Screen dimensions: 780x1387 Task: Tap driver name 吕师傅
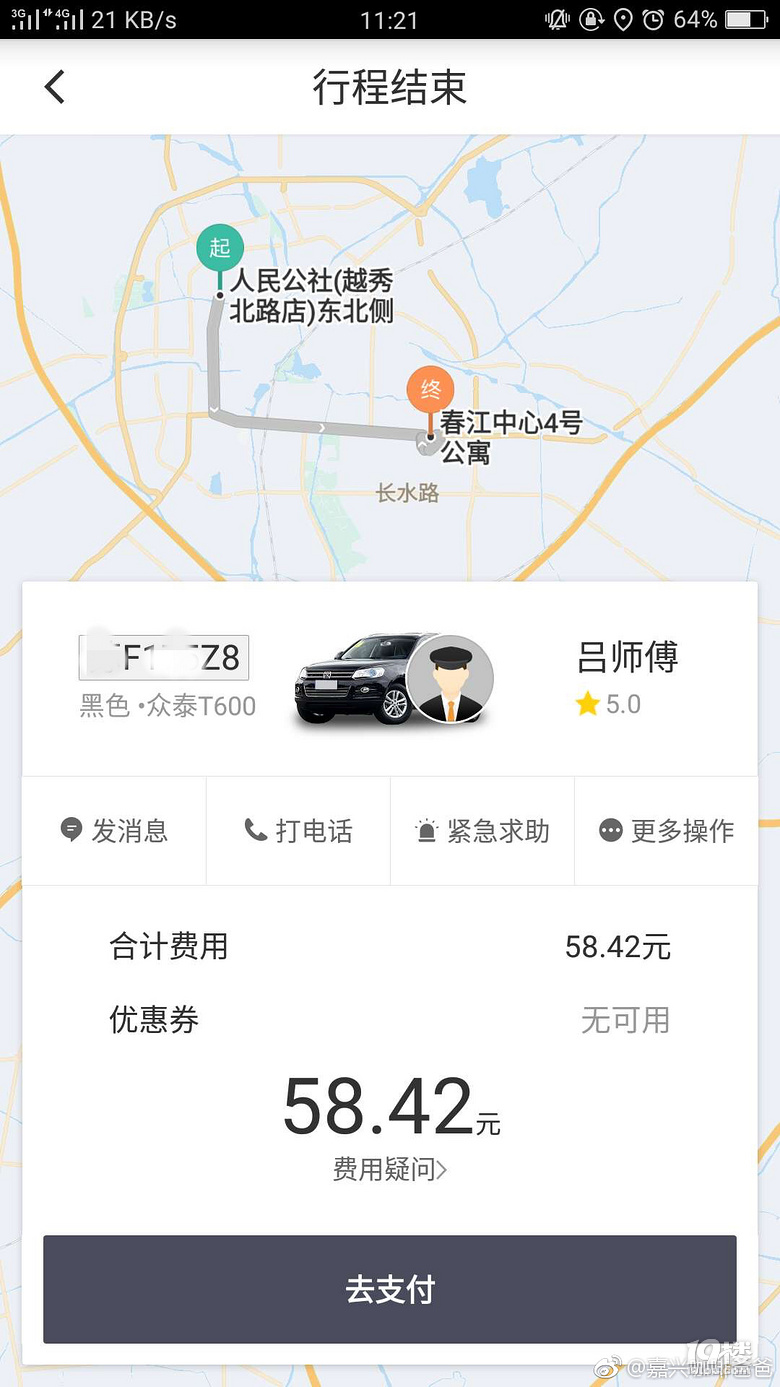click(627, 657)
